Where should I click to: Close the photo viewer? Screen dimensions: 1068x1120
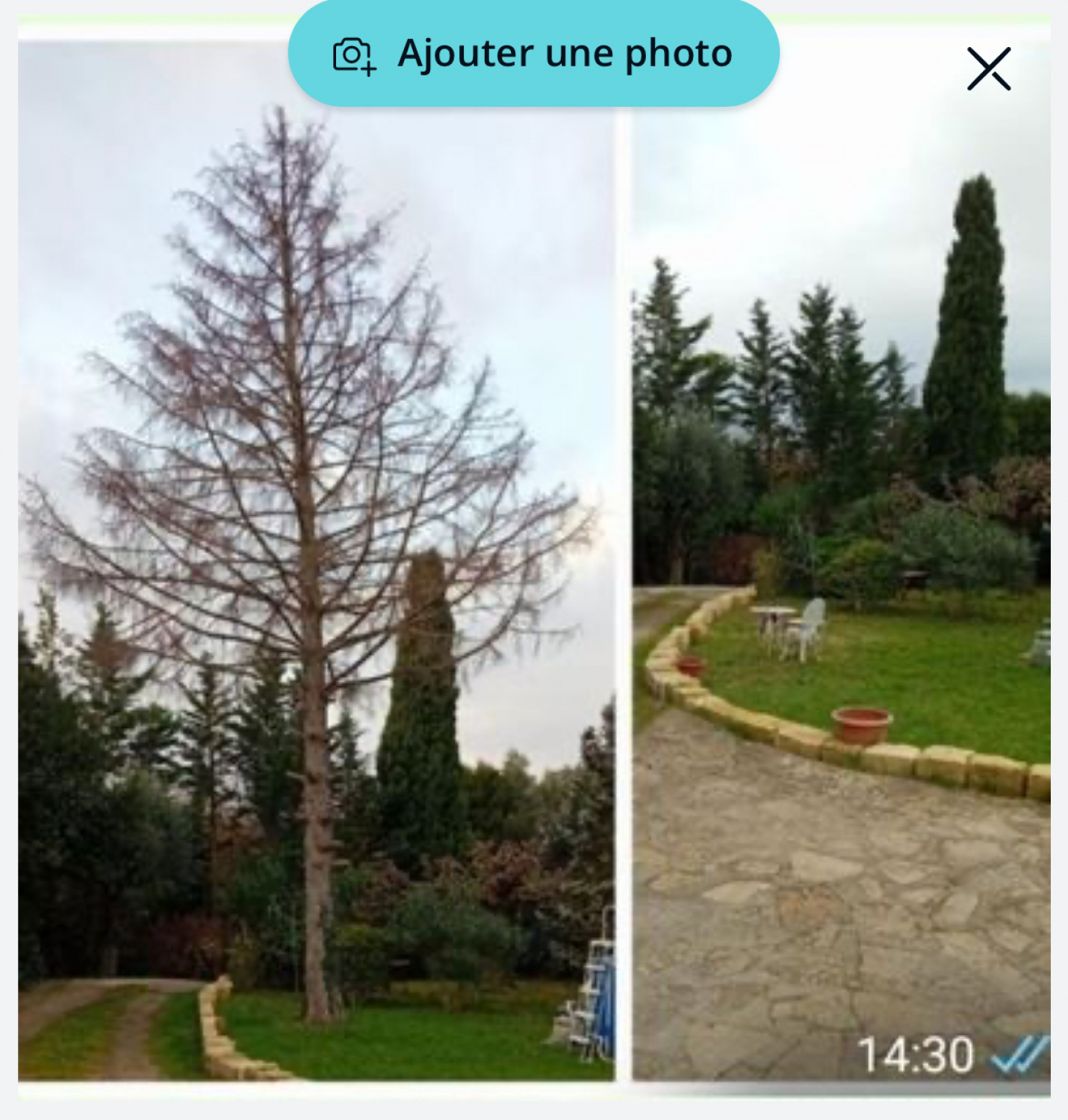coord(988,69)
